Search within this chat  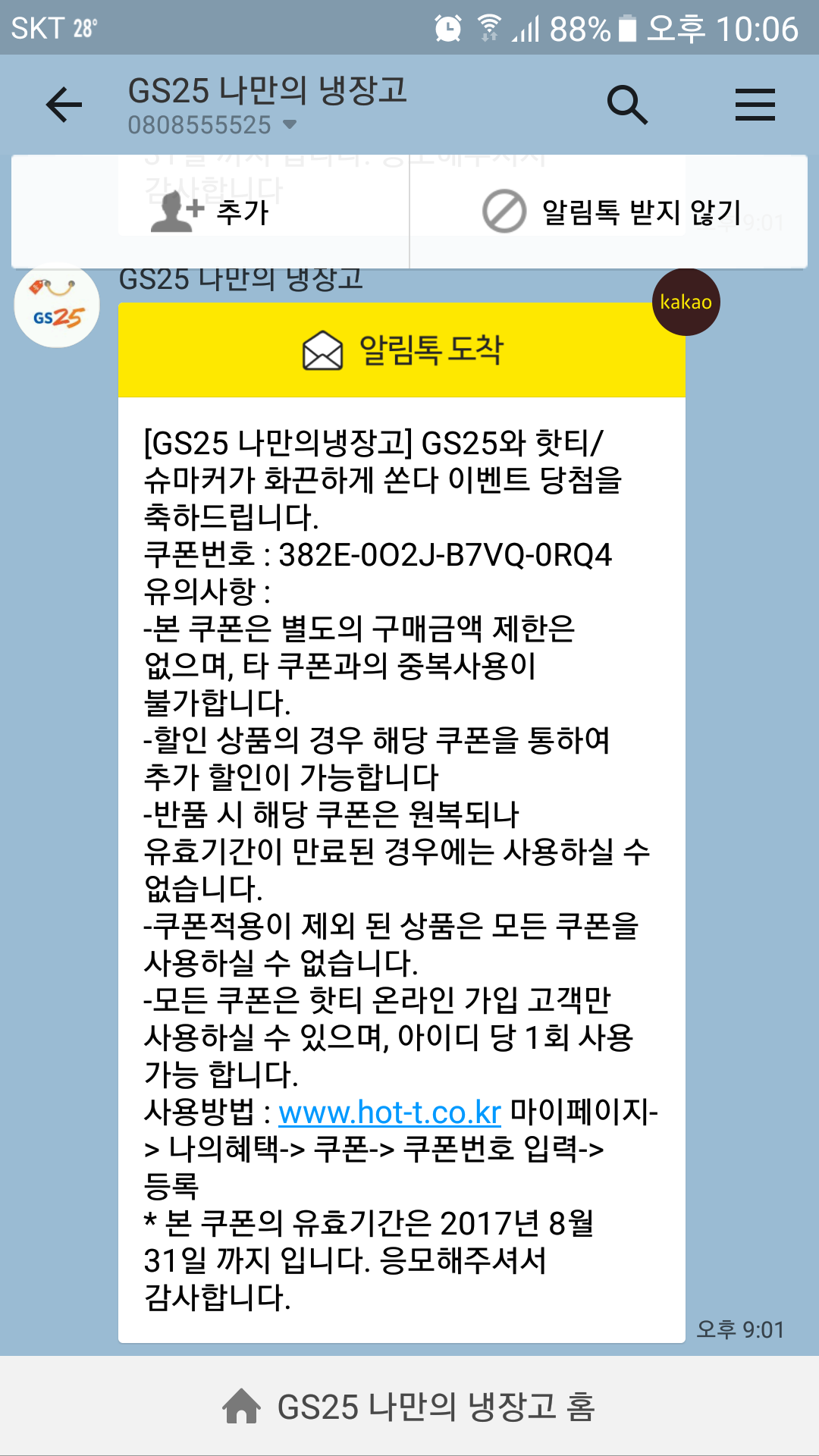point(627,105)
